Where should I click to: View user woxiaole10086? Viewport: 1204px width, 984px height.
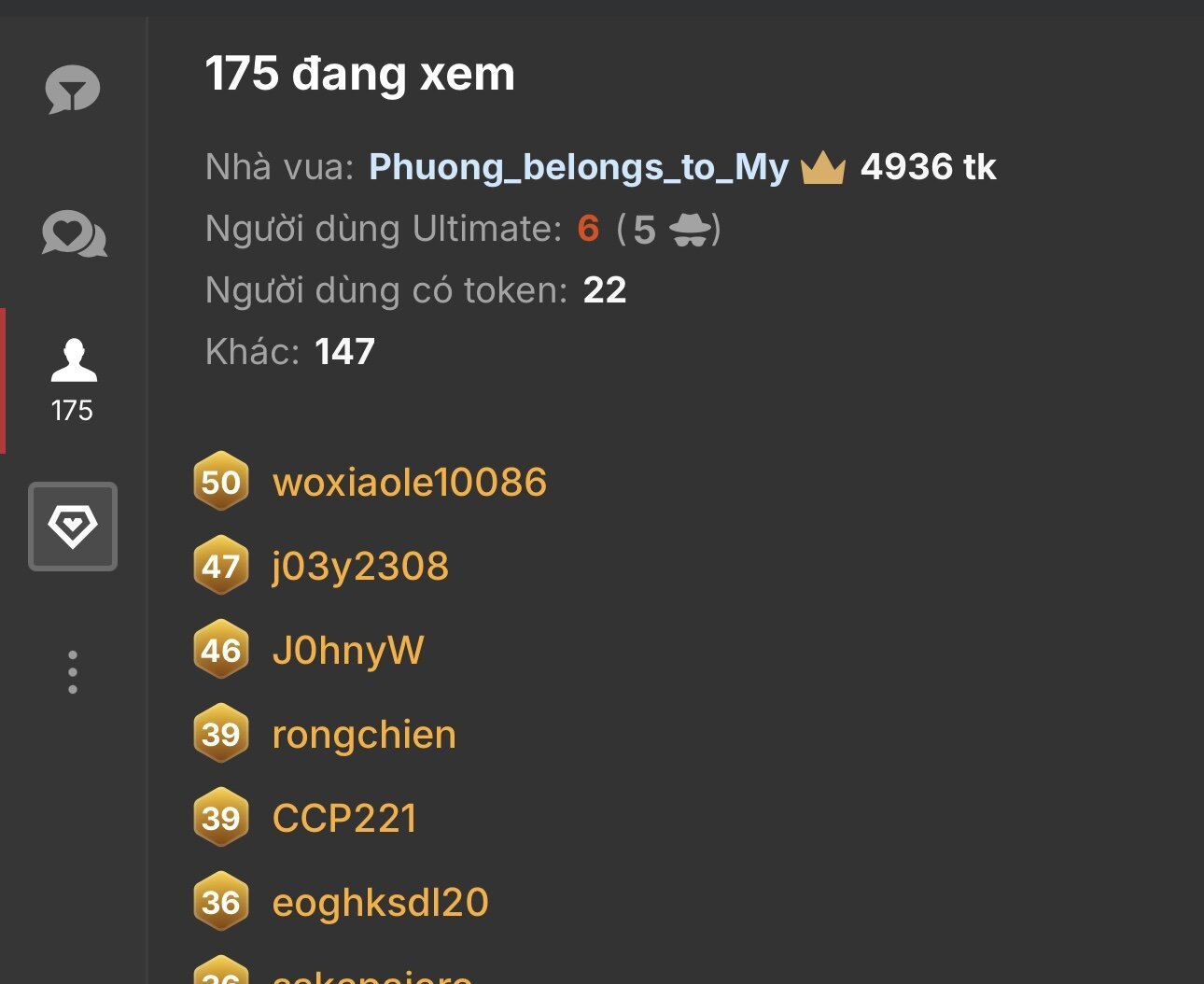pos(409,483)
